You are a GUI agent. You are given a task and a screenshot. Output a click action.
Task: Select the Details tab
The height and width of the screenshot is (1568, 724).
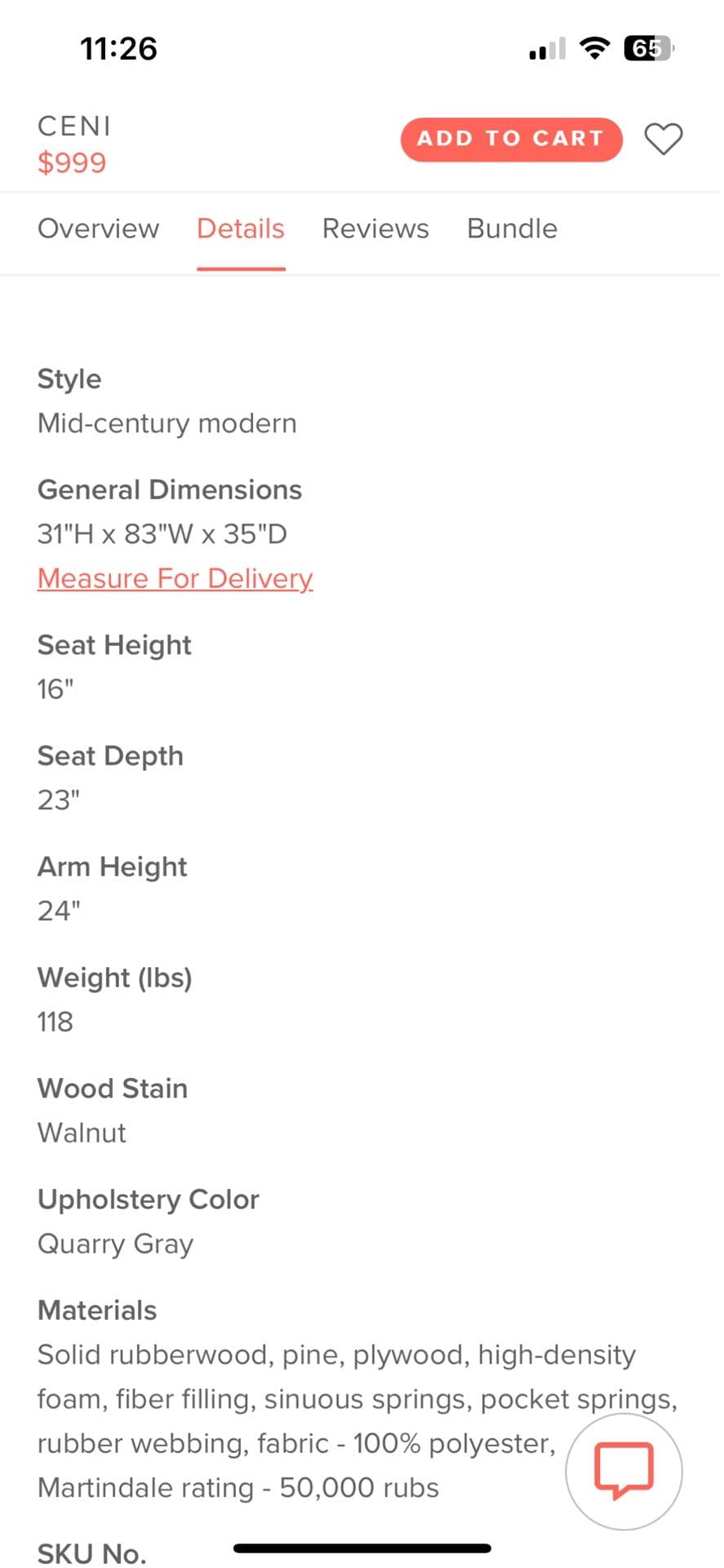click(x=241, y=229)
